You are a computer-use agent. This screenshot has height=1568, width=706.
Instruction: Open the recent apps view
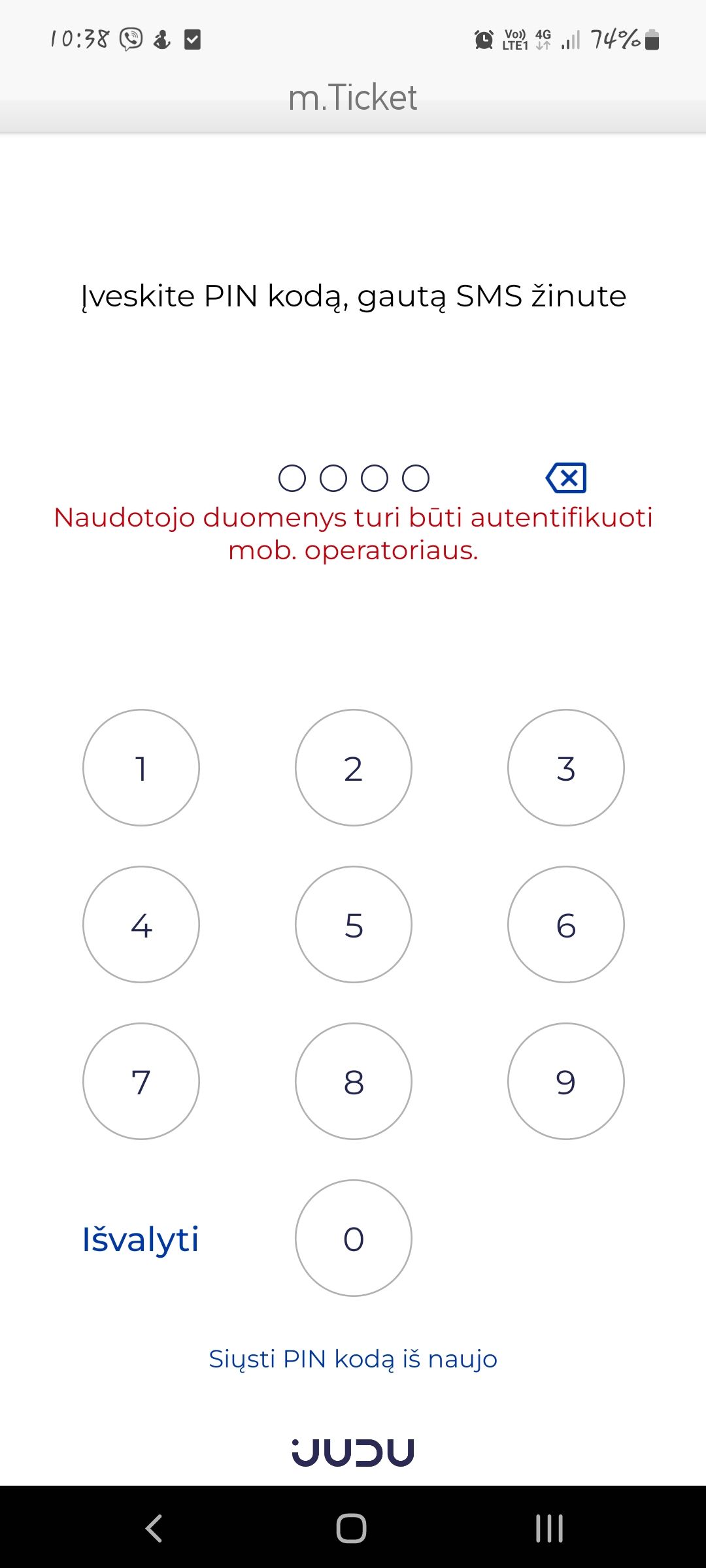[549, 1528]
